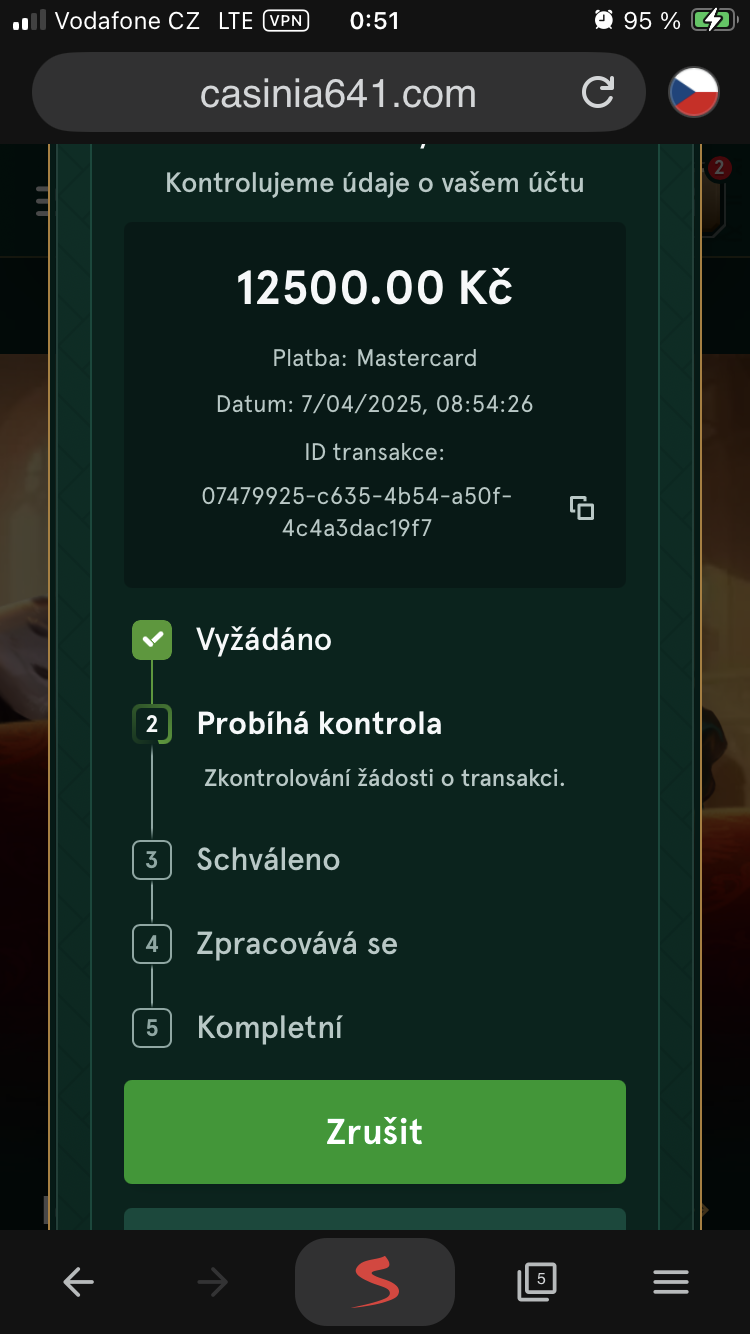Tap the forward navigation arrow
The width and height of the screenshot is (750, 1334).
pos(212,1281)
